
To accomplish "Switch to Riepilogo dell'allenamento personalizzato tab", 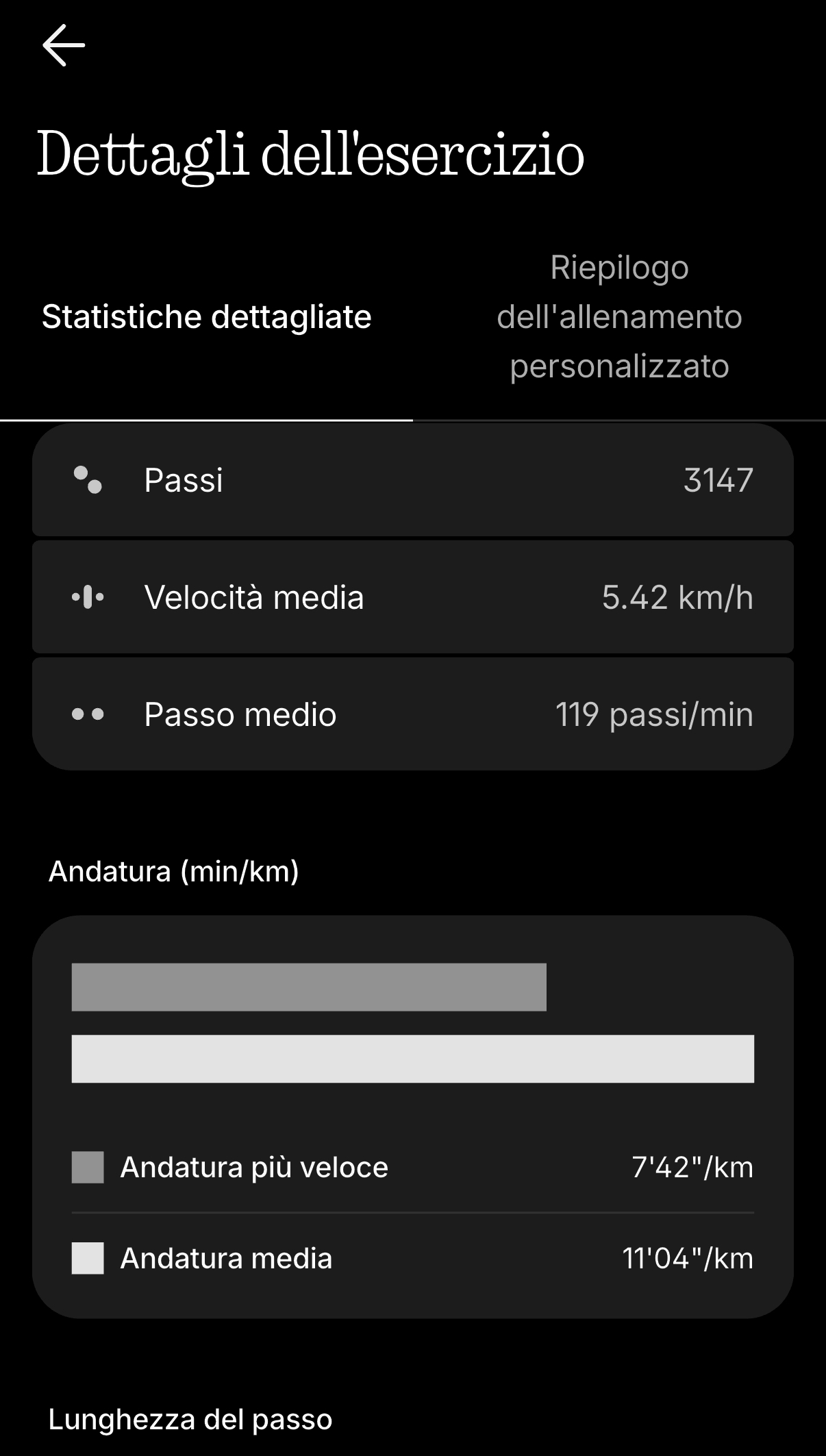I will point(619,317).
